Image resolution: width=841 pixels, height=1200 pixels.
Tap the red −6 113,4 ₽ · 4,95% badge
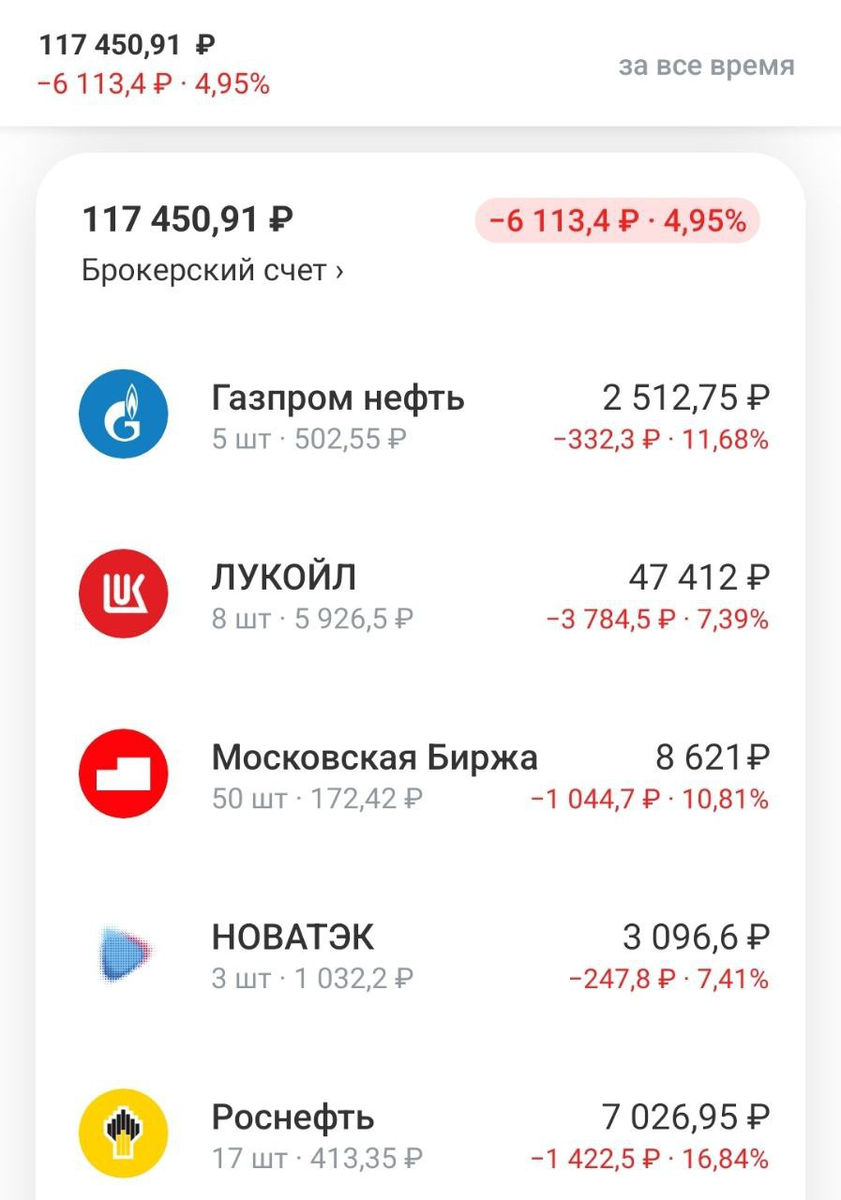pos(617,221)
